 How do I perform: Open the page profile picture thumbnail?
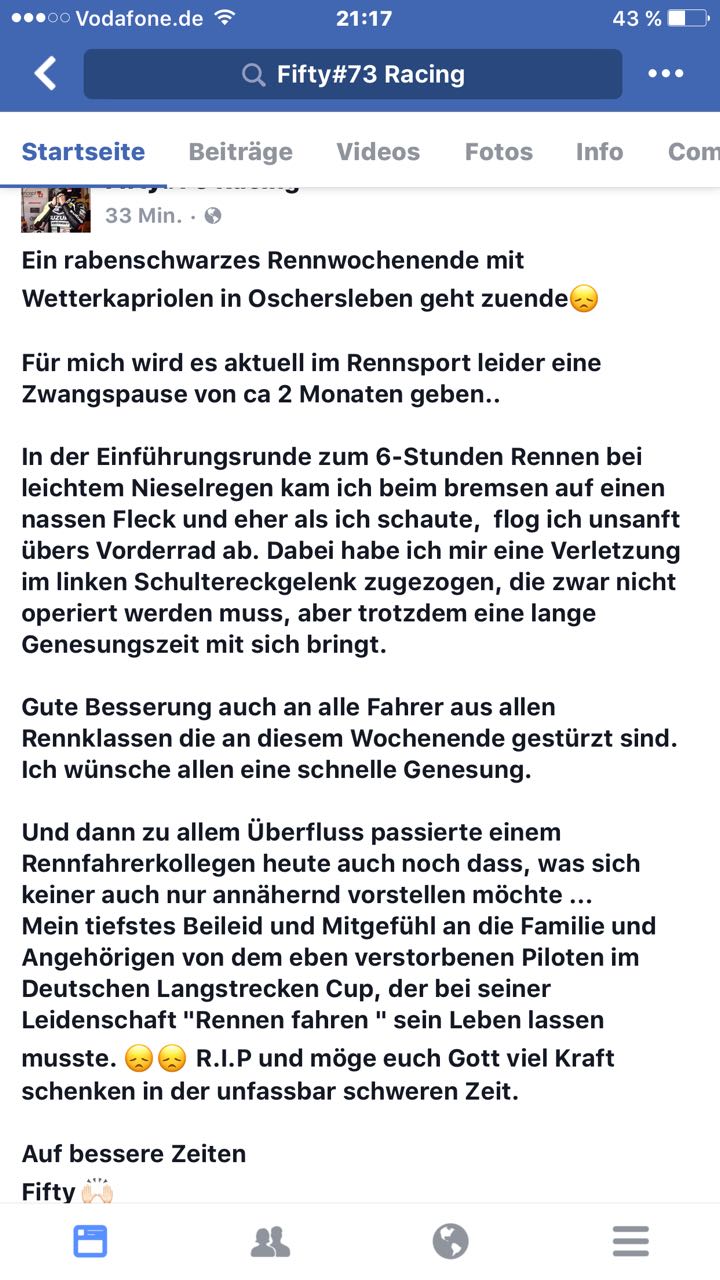(56, 209)
